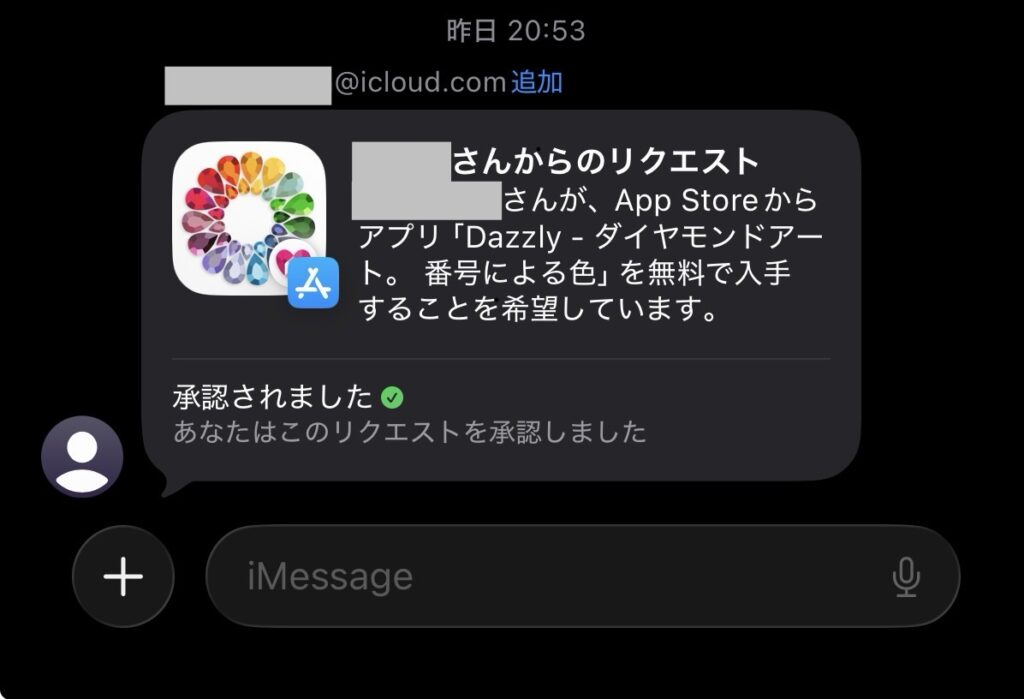Viewport: 1024px width, 699px height.
Task: Start dictation with the microphone icon
Action: pyautogui.click(x=906, y=577)
